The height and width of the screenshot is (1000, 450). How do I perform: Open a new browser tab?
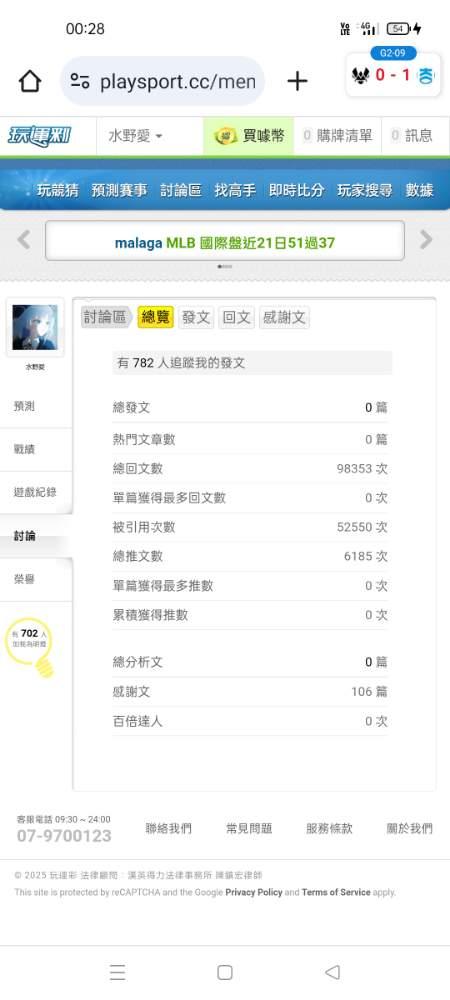[x=297, y=81]
